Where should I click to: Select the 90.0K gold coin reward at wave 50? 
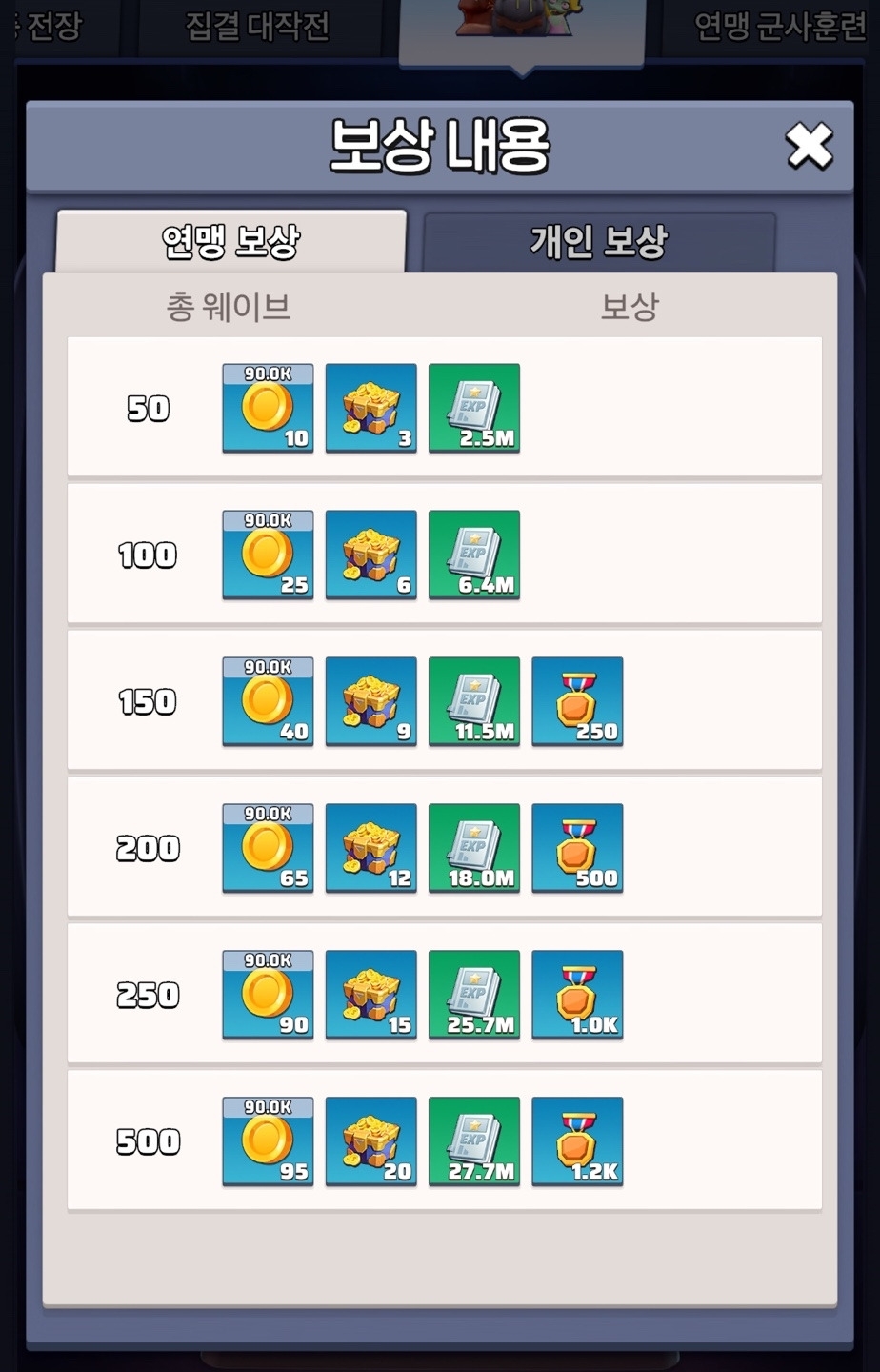tap(268, 409)
